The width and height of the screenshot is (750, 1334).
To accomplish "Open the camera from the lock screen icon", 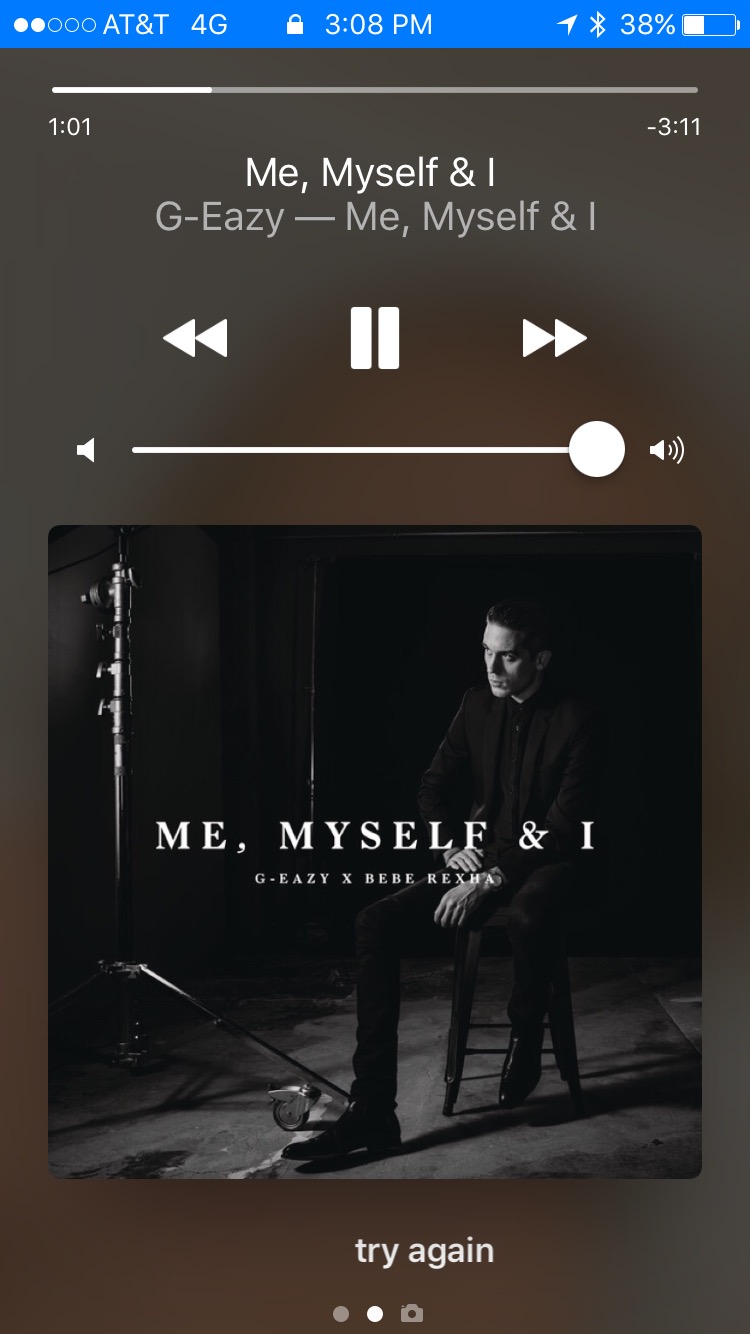I will [411, 1313].
